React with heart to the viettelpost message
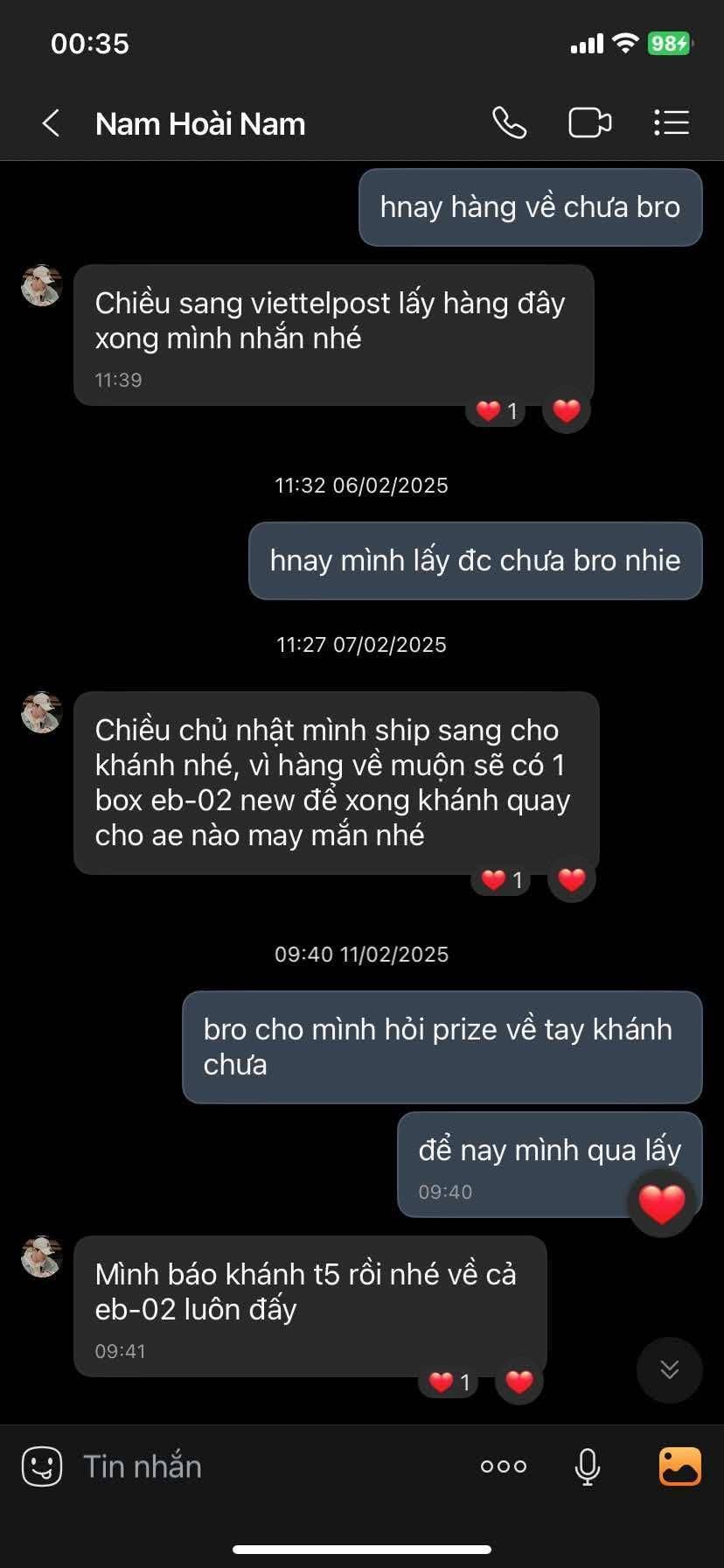Screen dimensions: 724x1568 click(x=567, y=410)
